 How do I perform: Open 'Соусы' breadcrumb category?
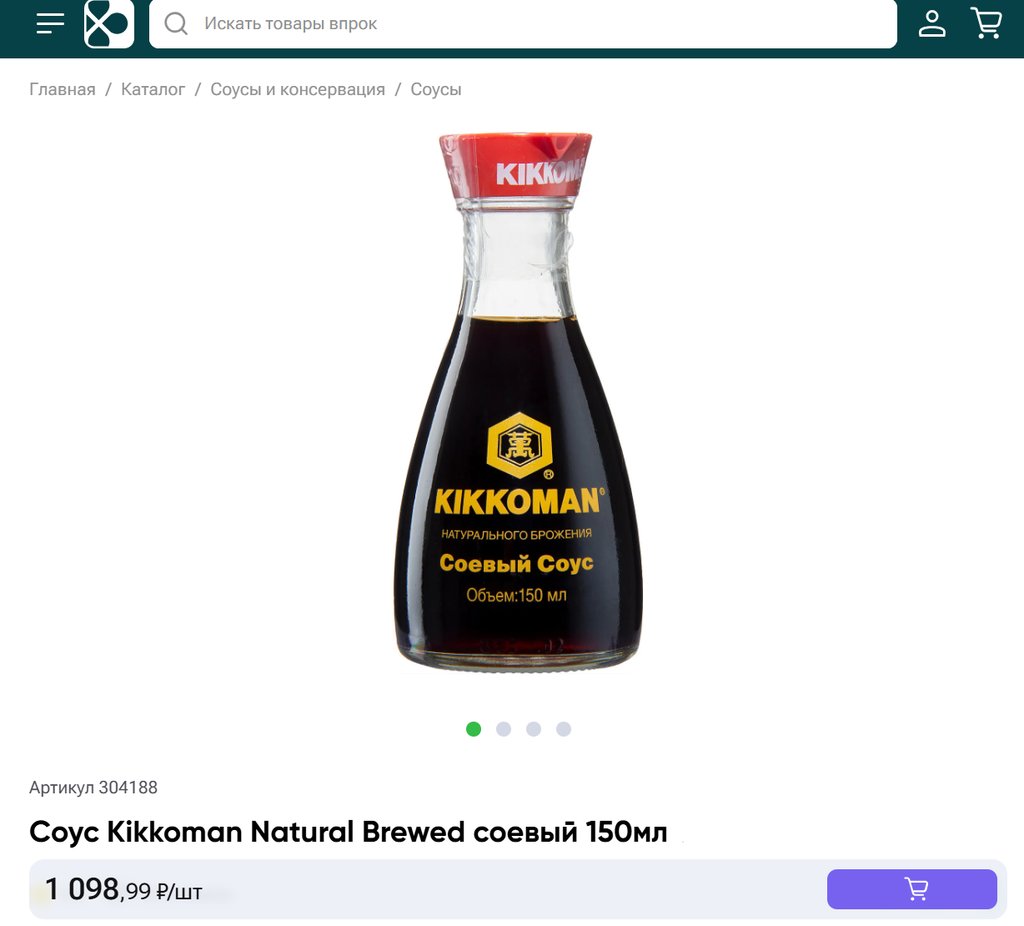436,89
